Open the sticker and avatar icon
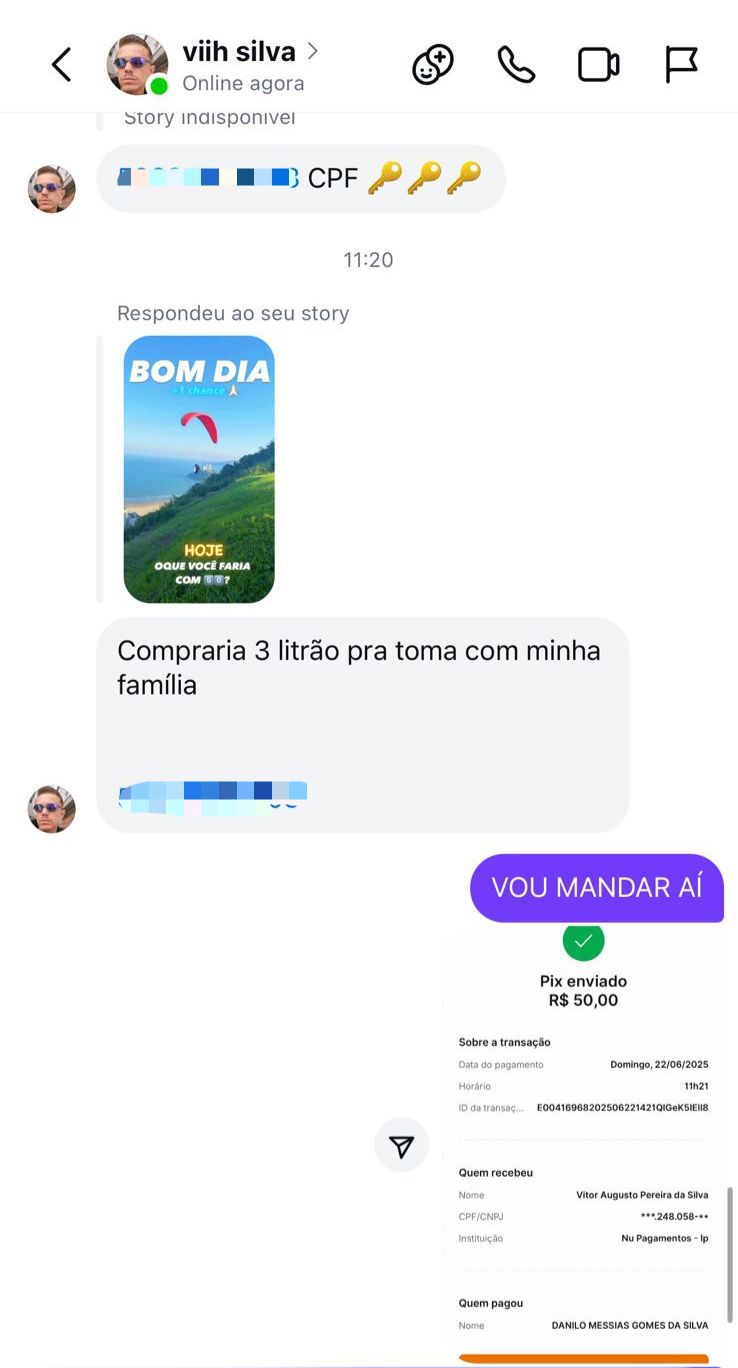This screenshot has height=1368, width=738. (x=433, y=66)
